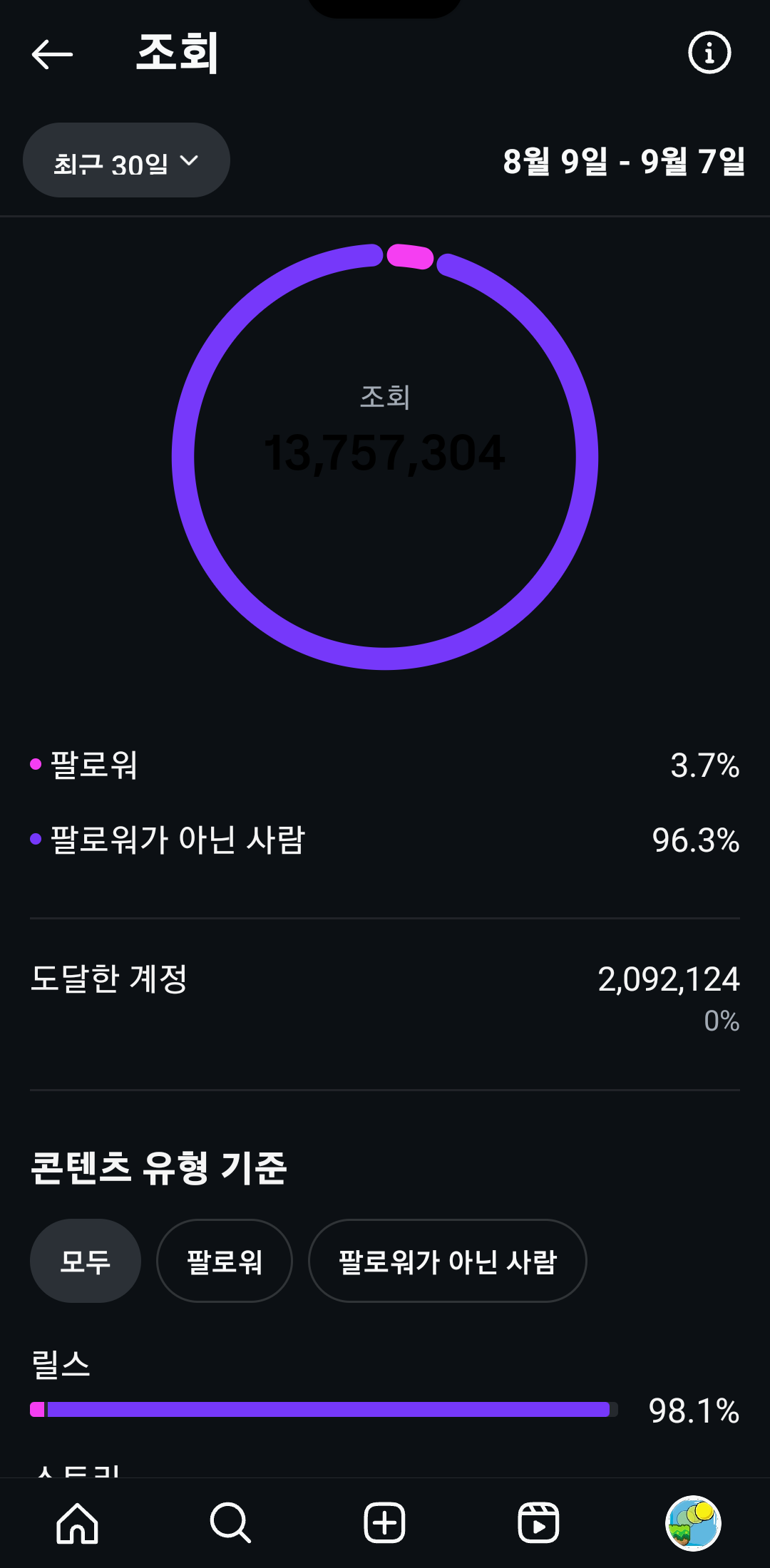770x1568 pixels.
Task: Open the Home tab in bottom navigation
Action: tap(77, 1523)
